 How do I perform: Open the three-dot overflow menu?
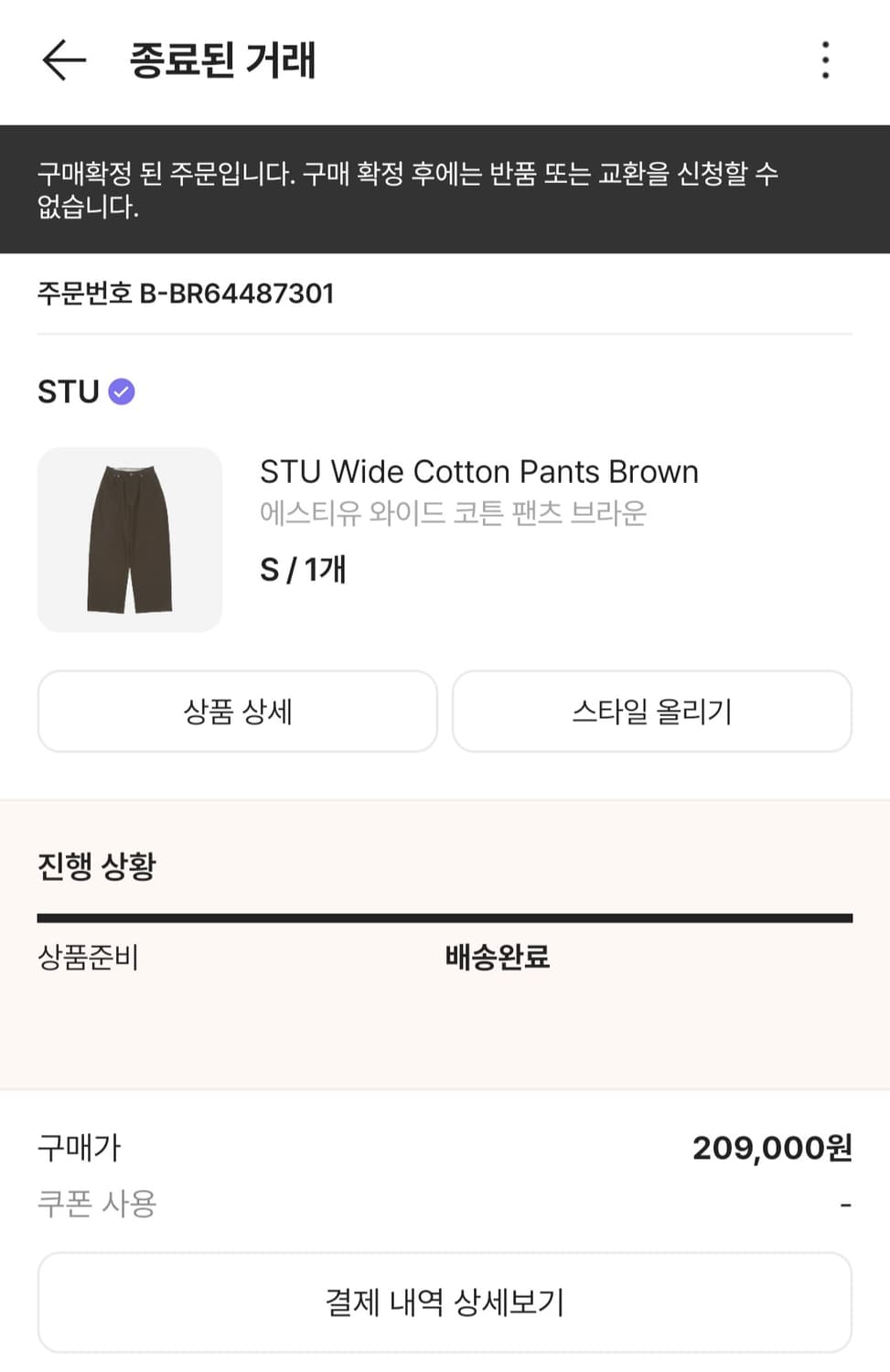[825, 60]
